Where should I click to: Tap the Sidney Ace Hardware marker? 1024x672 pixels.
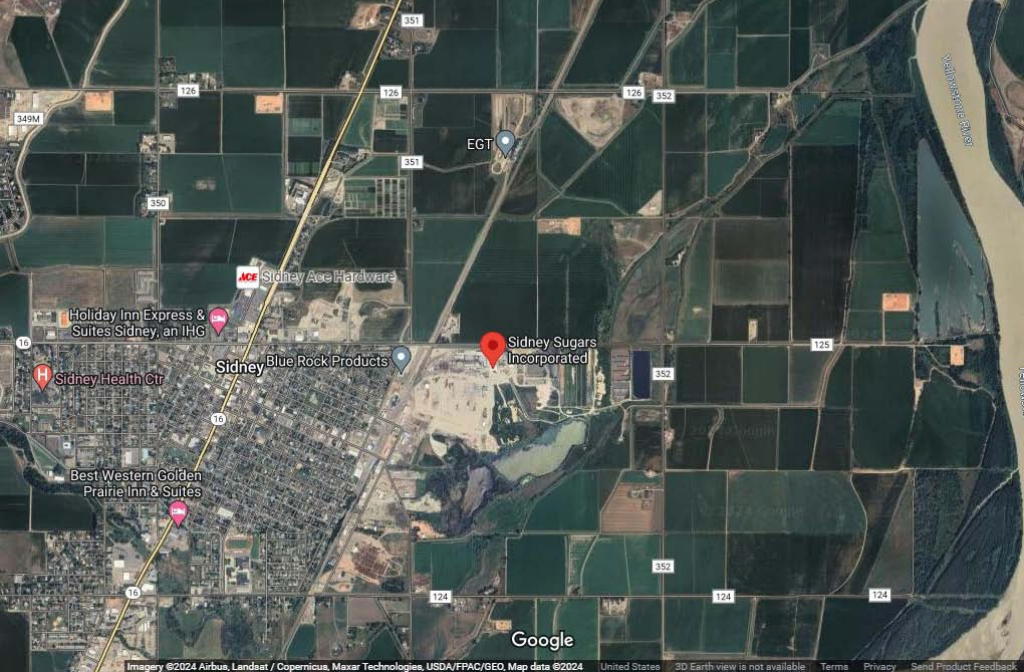pyautogui.click(x=243, y=275)
